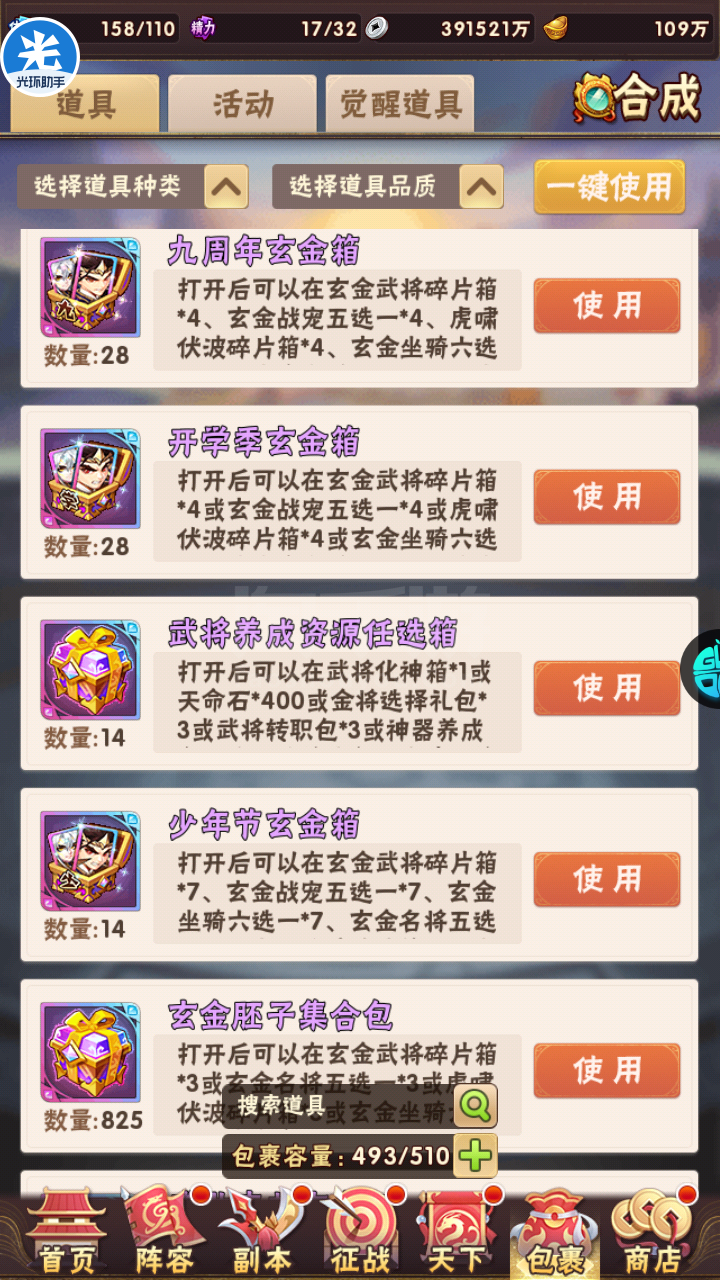
Task: Tap the green plus to expand 包裹容量
Action: [476, 1156]
